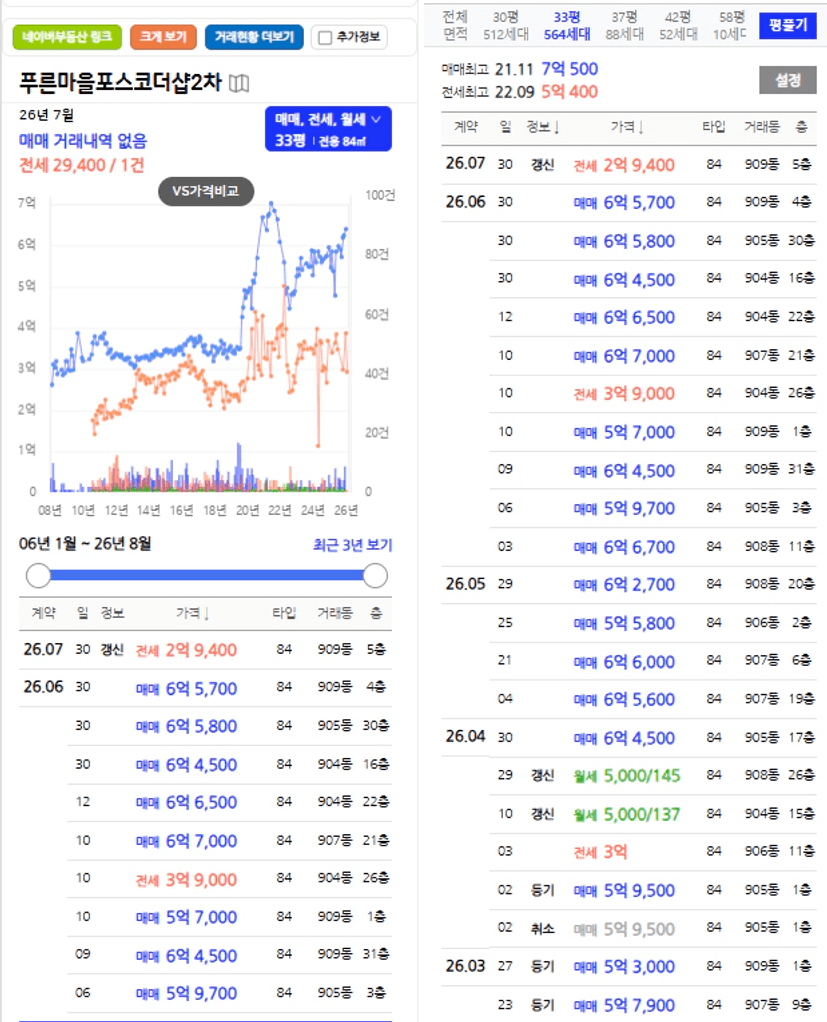827x1022 pixels.
Task: Expand the 매매, 전세, 월세 33평 dropdown
Action: pos(328,129)
